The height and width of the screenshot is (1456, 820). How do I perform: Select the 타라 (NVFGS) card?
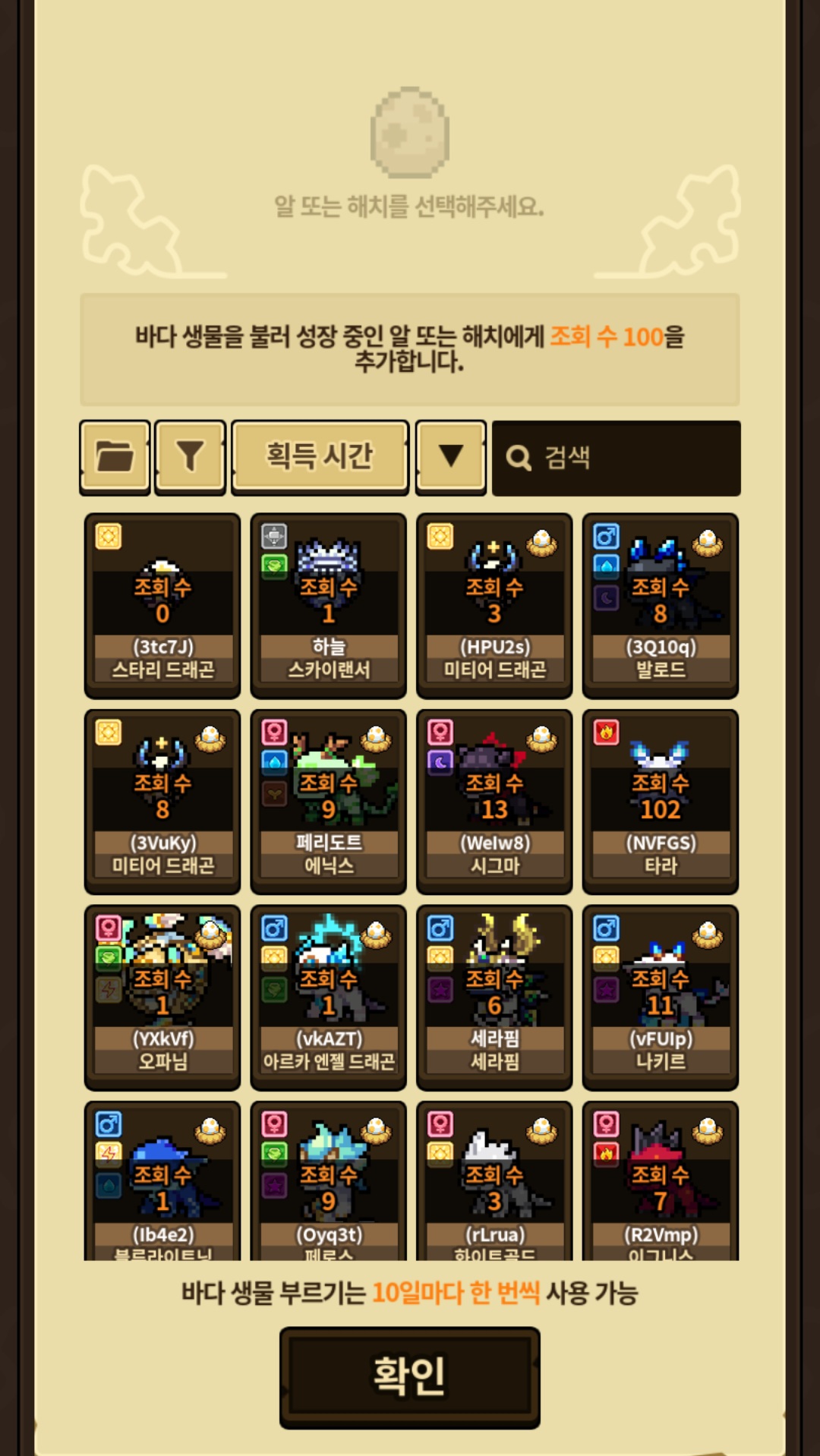pos(660,801)
